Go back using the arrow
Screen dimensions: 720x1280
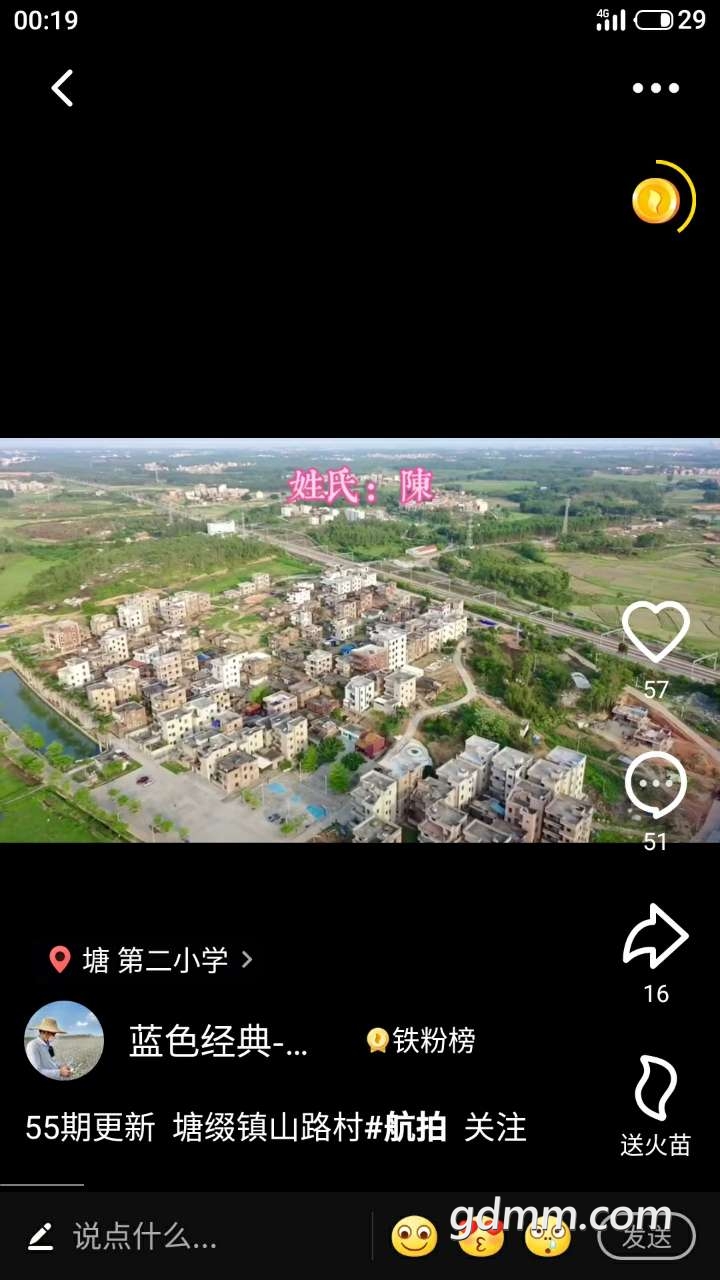tap(62, 88)
